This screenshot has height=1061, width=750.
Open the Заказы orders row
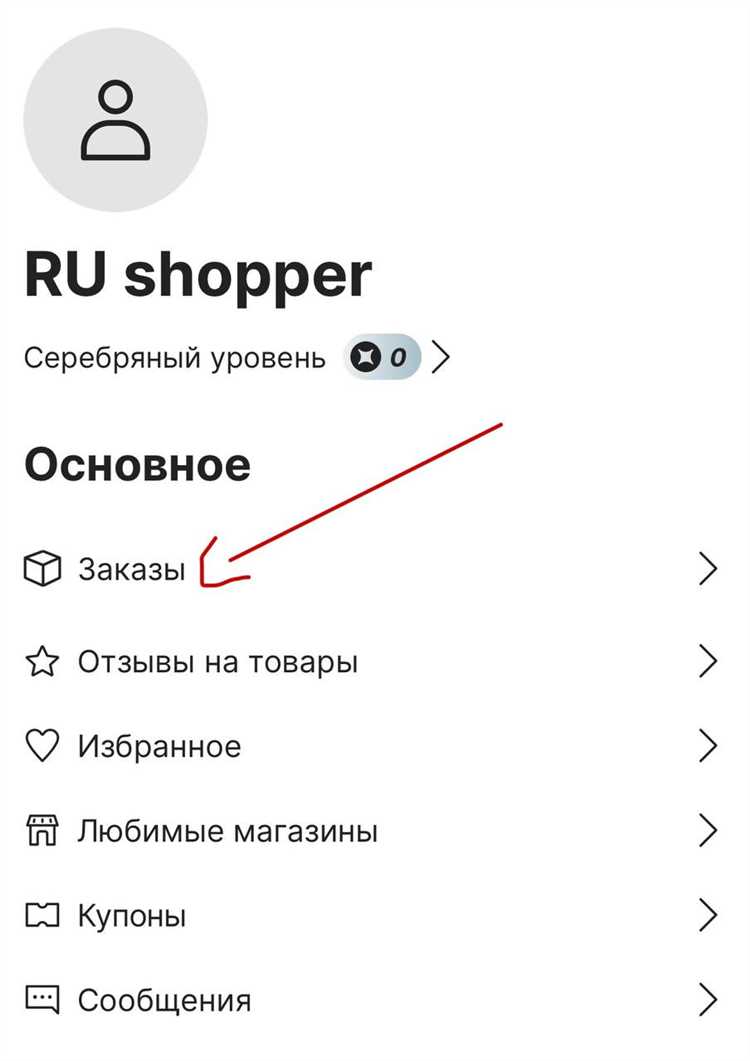[131, 570]
